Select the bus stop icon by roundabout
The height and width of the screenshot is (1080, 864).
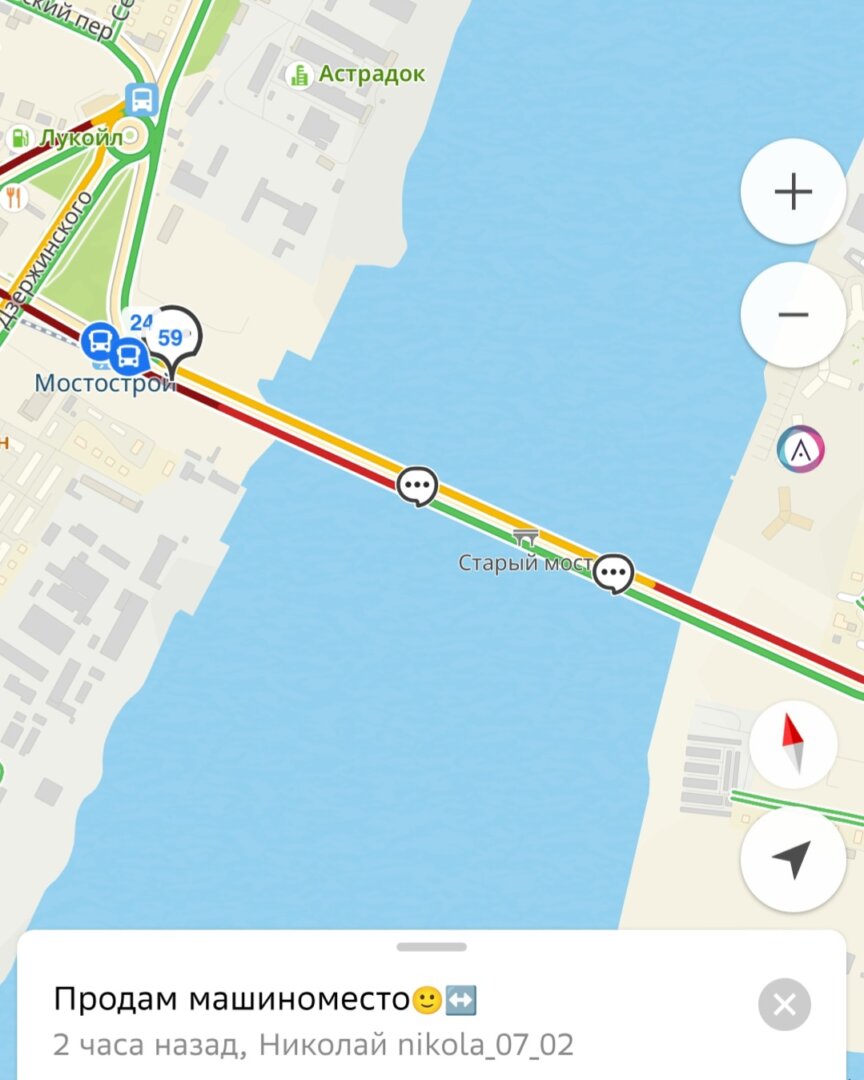point(141,99)
